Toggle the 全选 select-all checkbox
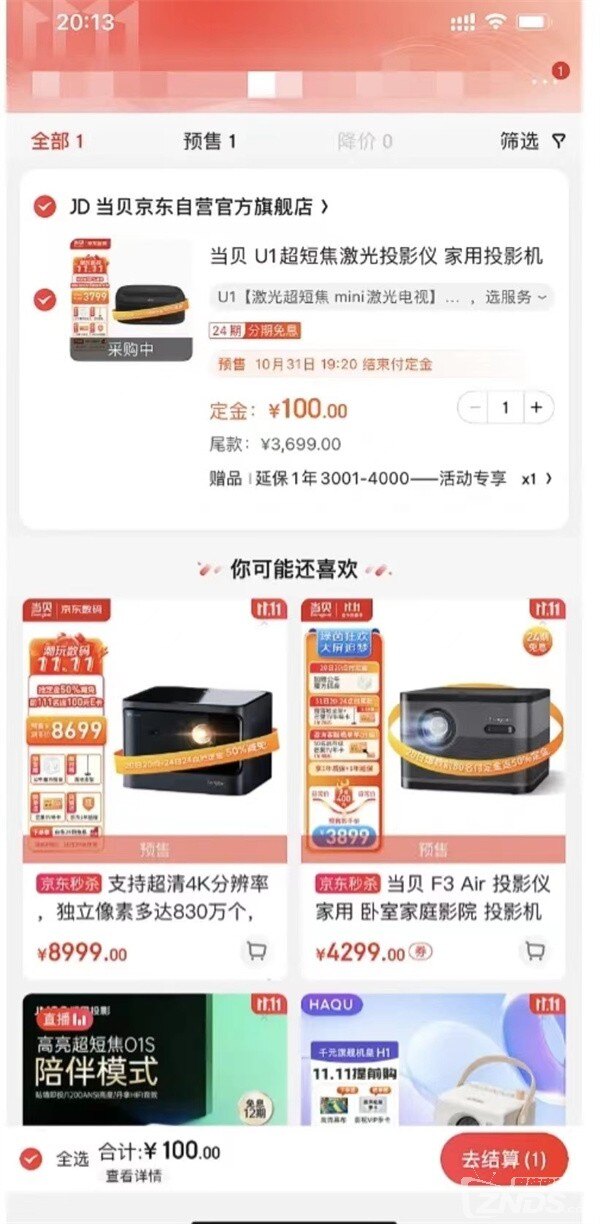Viewport: 600px width, 1224px height. click(31, 1158)
